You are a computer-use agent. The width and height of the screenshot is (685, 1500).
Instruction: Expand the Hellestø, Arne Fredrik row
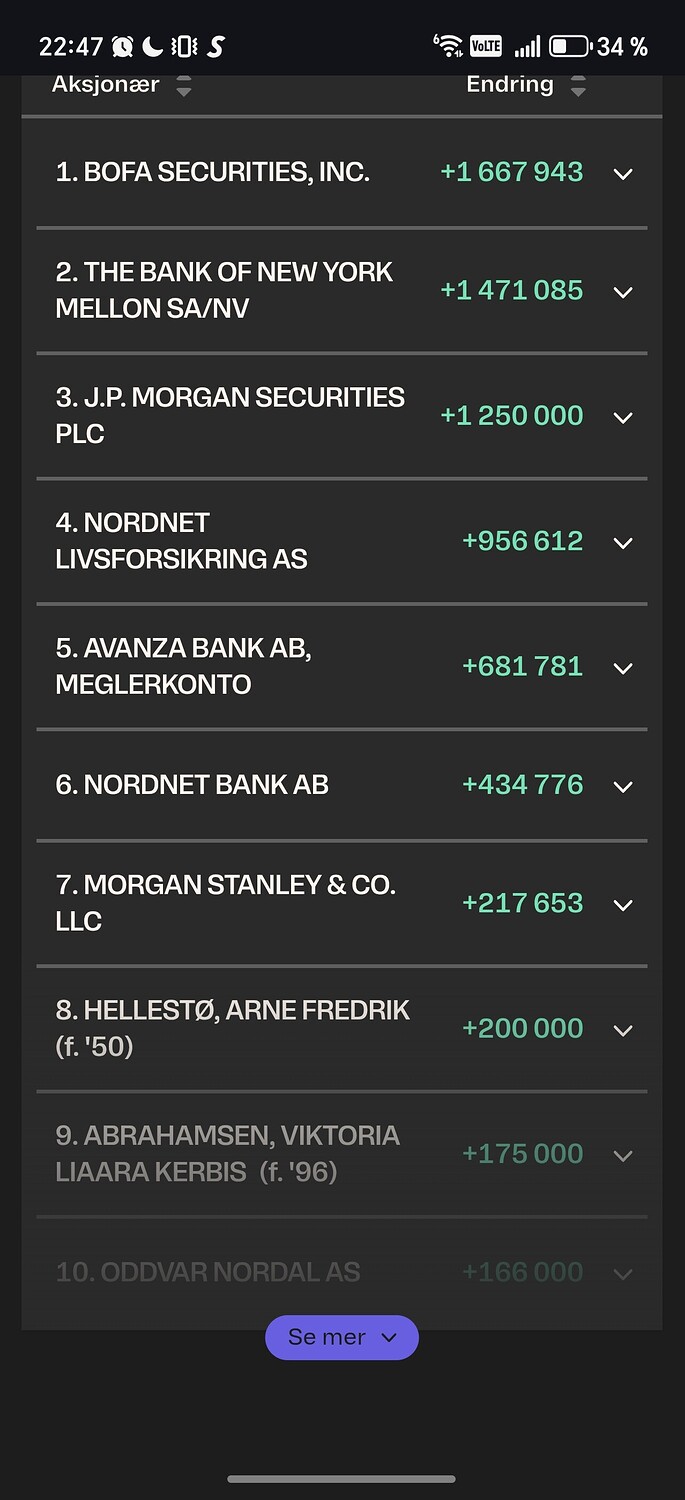point(623,1030)
